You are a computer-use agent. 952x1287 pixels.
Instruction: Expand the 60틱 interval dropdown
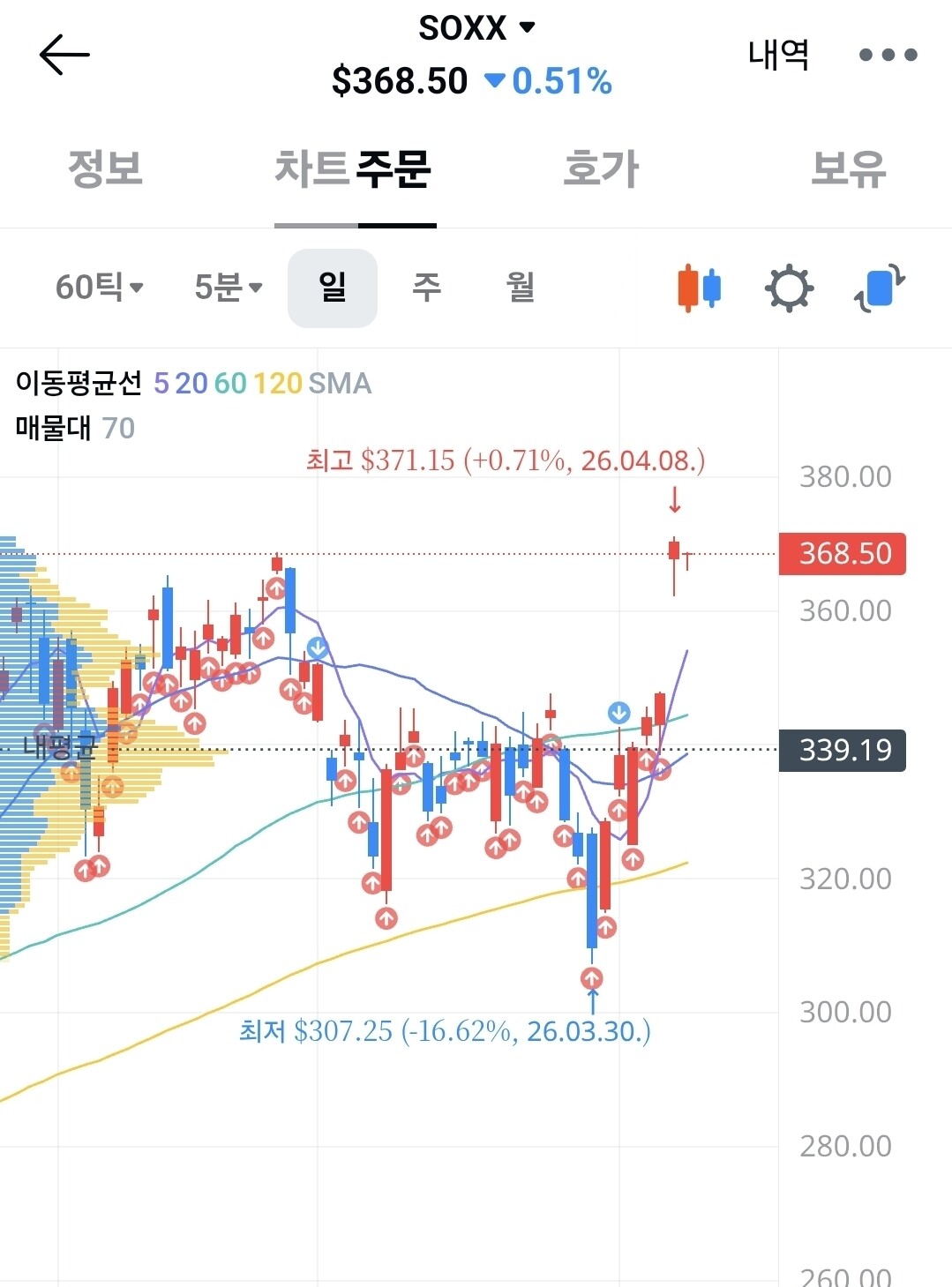[99, 288]
